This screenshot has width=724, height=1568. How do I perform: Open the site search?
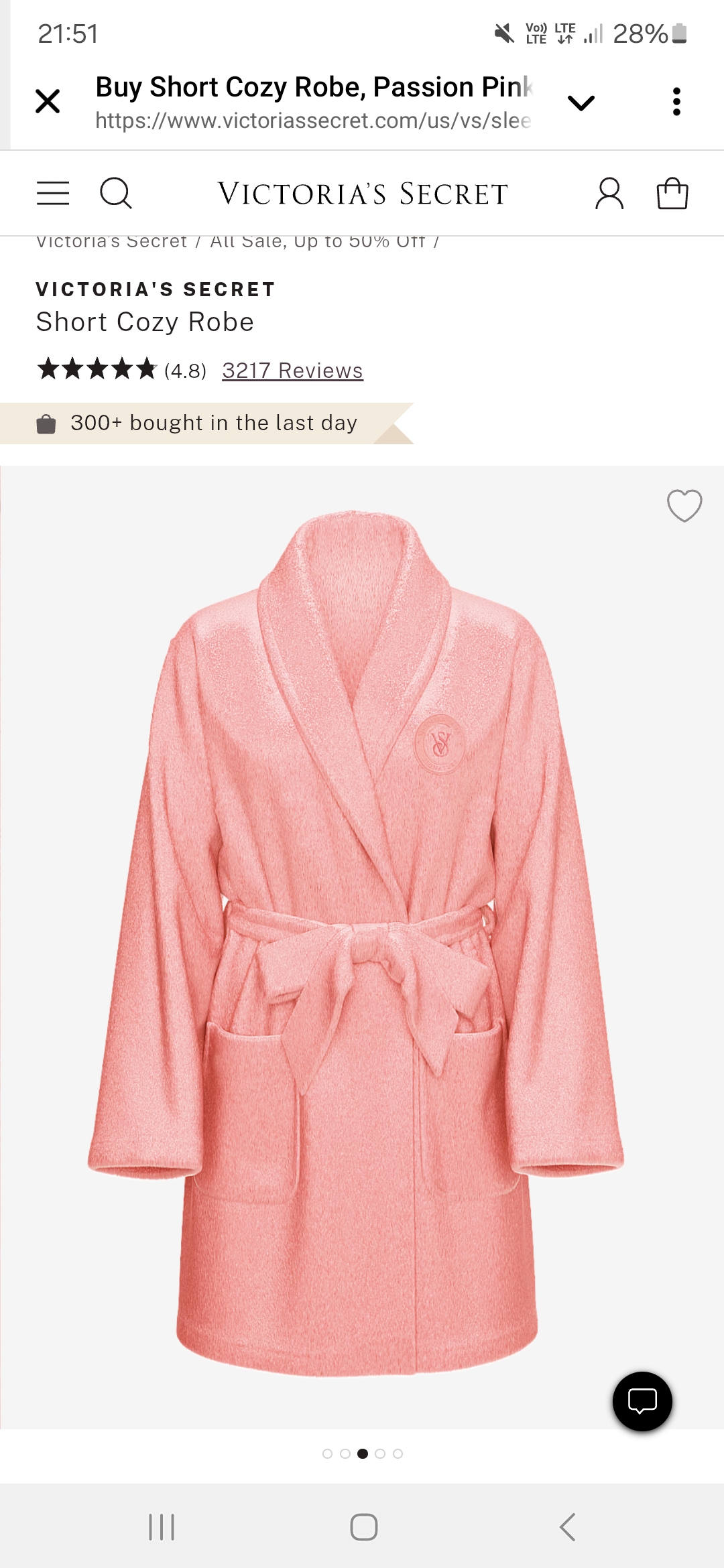point(115,193)
